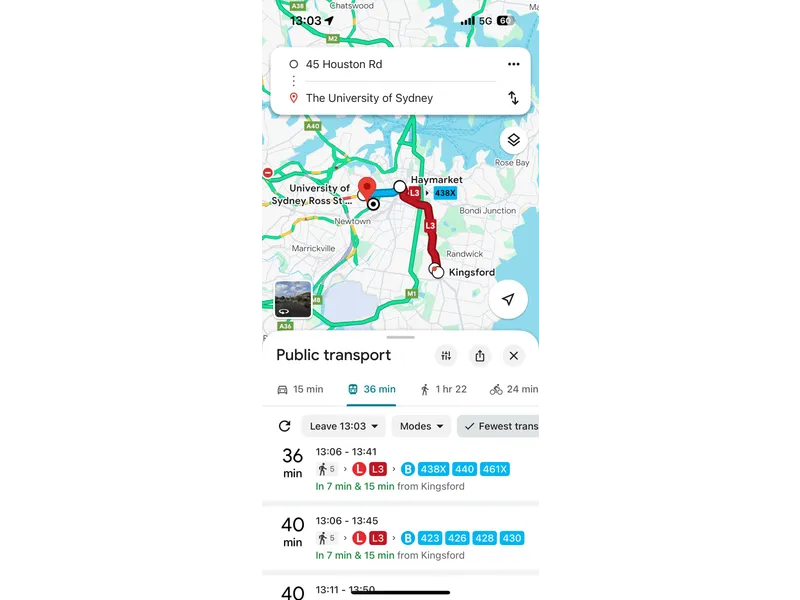Switch to the driving 15 min tab
This screenshot has height=600, width=800.
pyautogui.click(x=300, y=389)
